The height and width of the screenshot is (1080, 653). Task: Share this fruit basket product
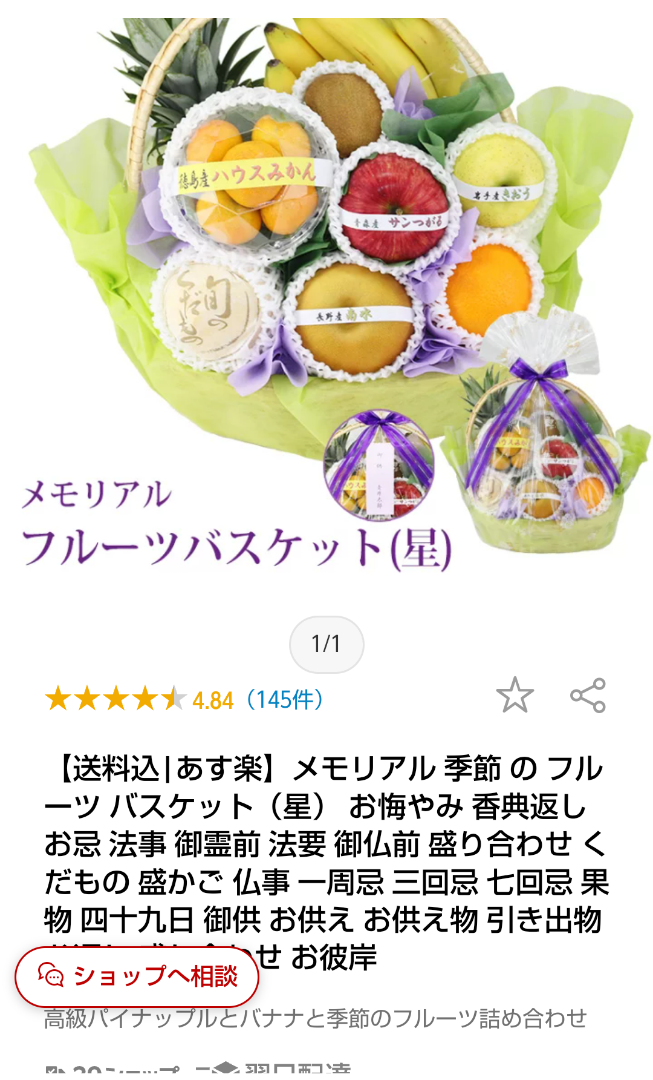click(588, 695)
